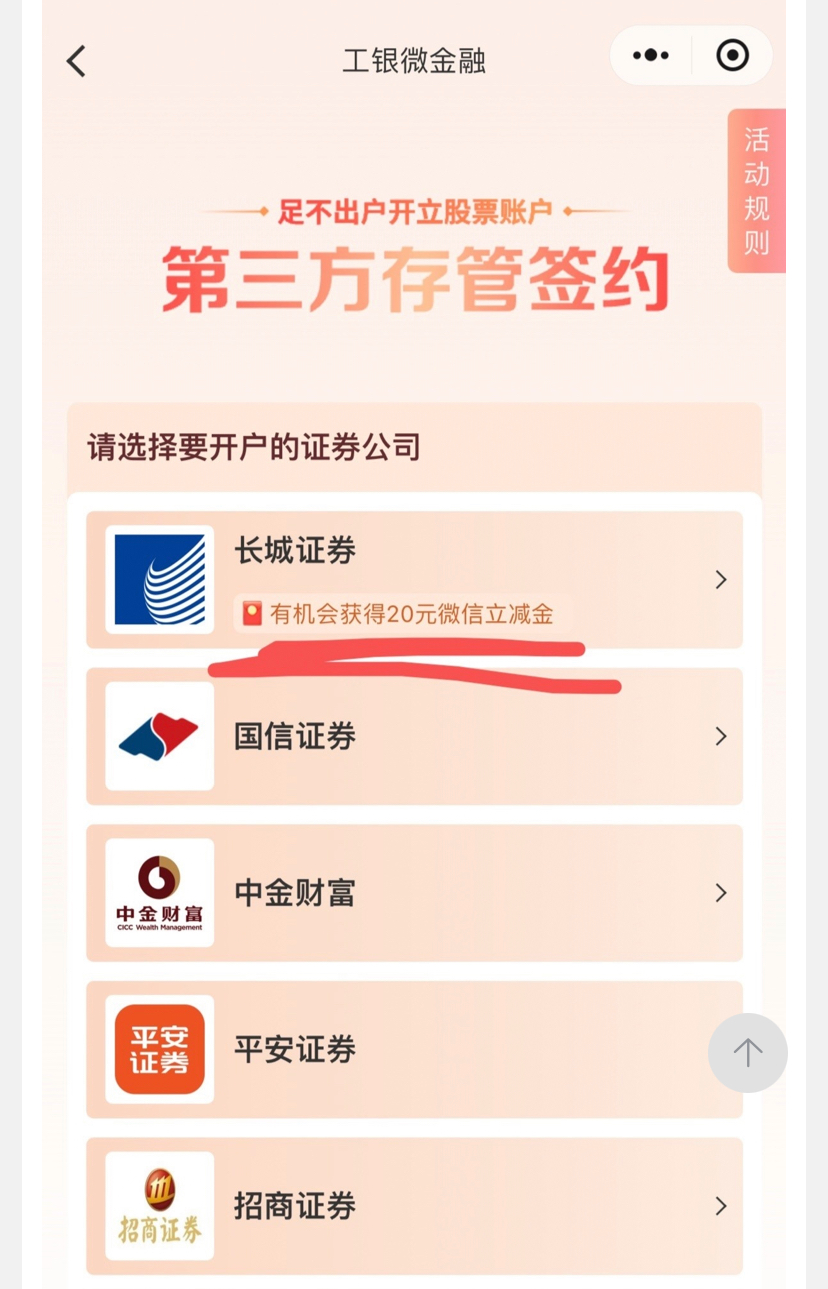Open the 活动规则 side tab
Screen dimensions: 828x1289
pos(756,191)
